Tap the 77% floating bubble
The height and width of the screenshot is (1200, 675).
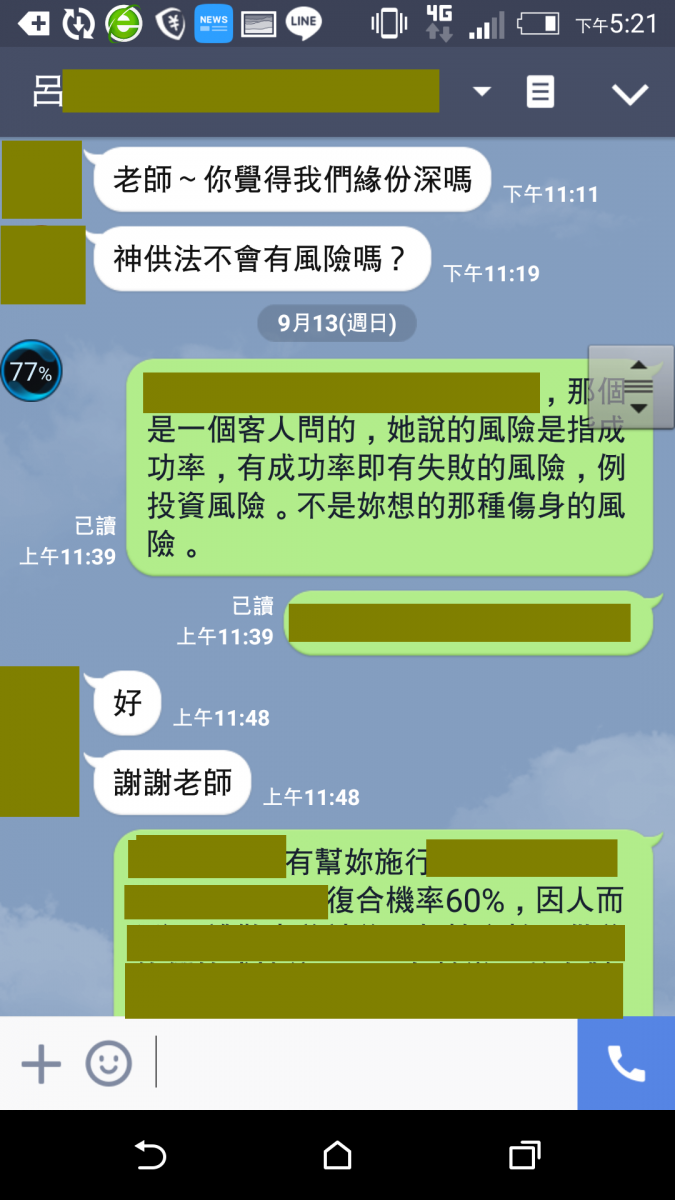pyautogui.click(x=31, y=372)
